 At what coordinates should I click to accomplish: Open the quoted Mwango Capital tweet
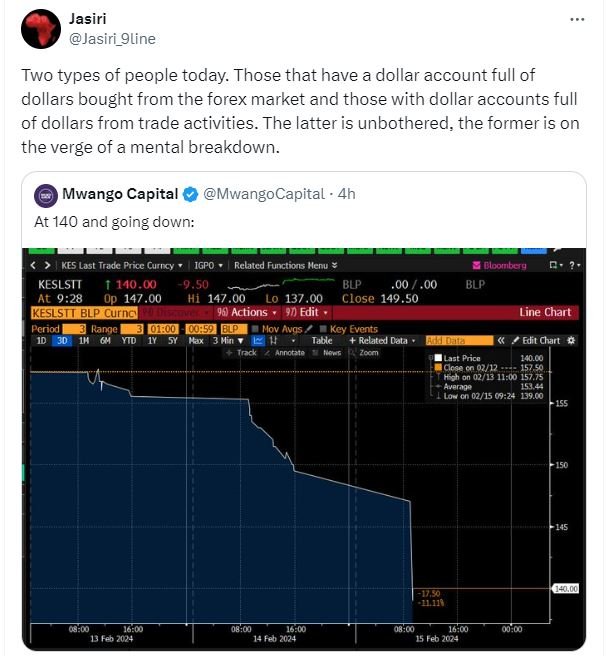pos(300,220)
